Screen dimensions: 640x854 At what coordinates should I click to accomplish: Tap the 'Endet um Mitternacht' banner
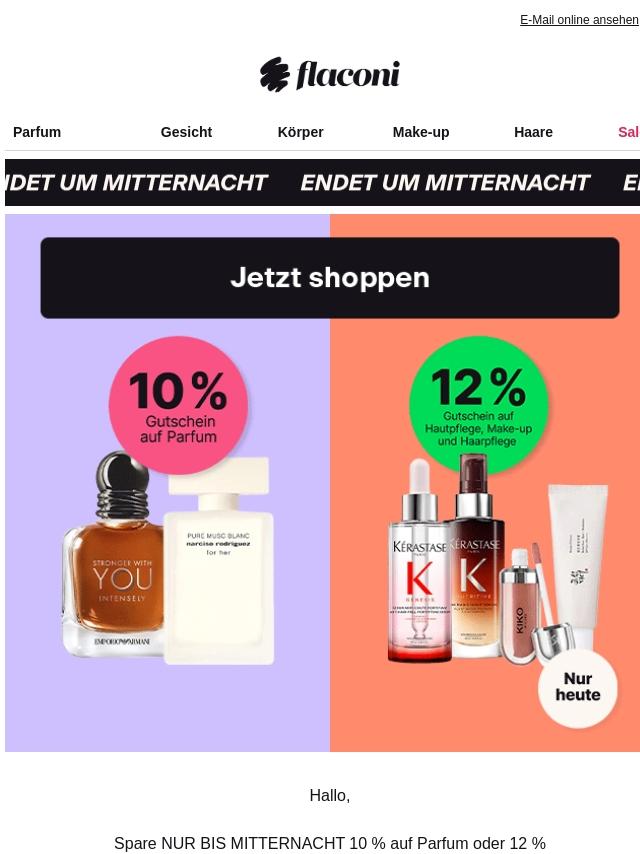pyautogui.click(x=322, y=183)
